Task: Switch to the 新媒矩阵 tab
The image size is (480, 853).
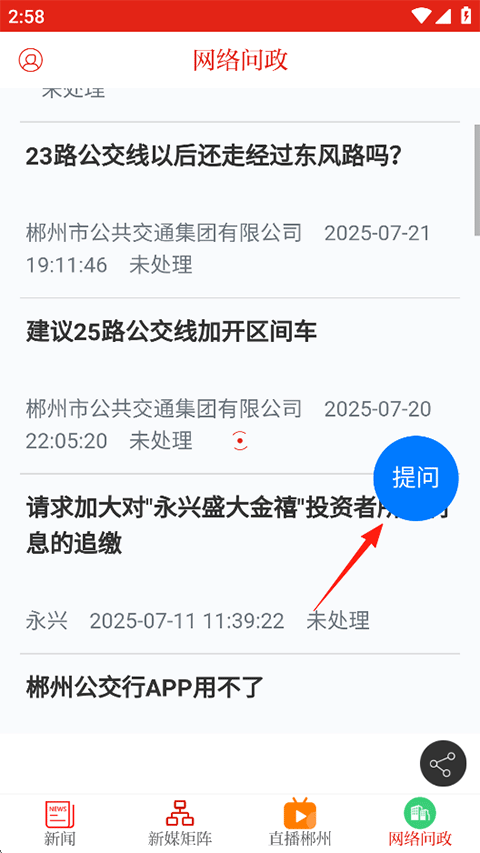Action: tap(180, 823)
